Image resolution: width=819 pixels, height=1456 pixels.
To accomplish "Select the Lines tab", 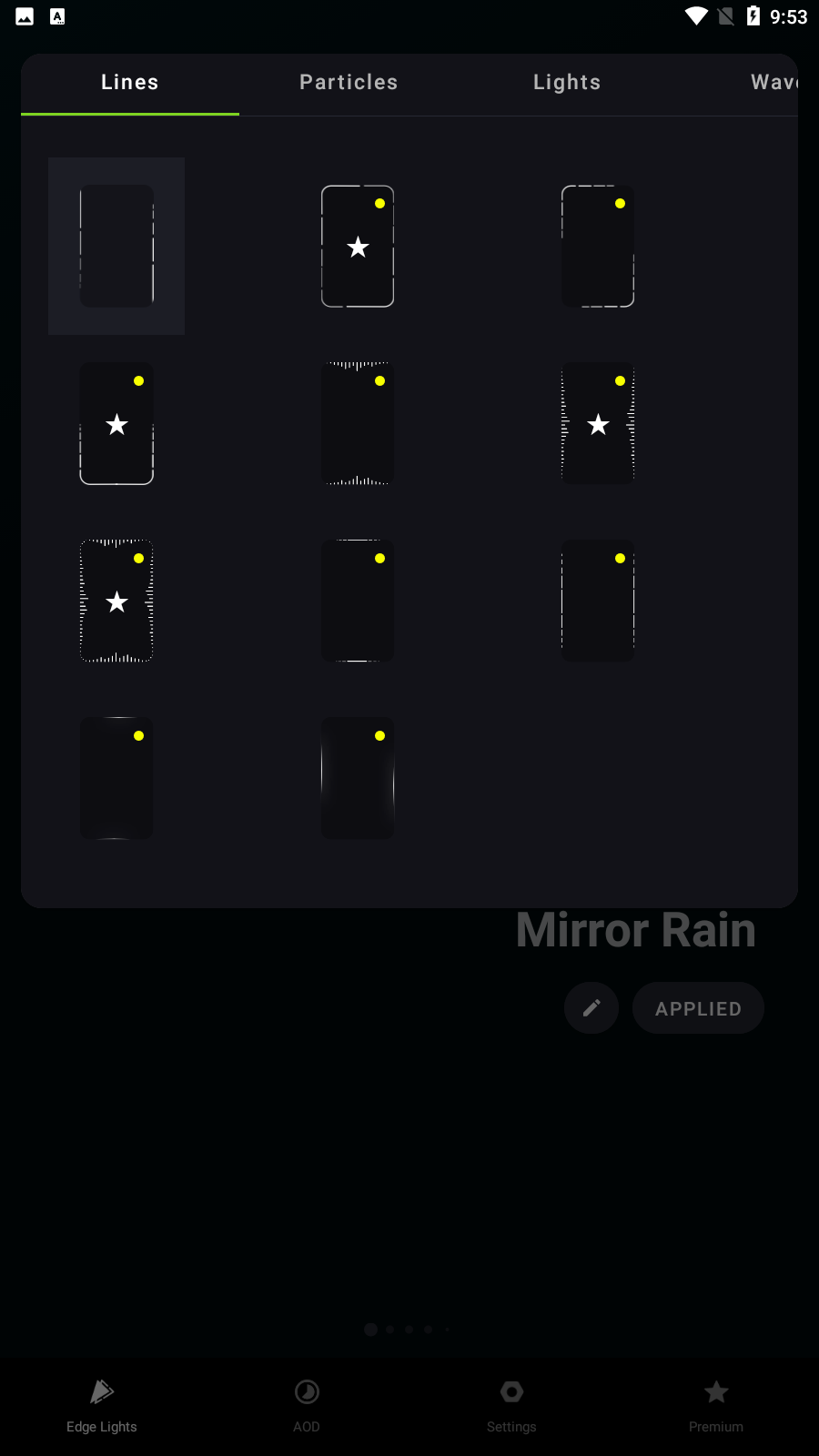I will tap(130, 83).
